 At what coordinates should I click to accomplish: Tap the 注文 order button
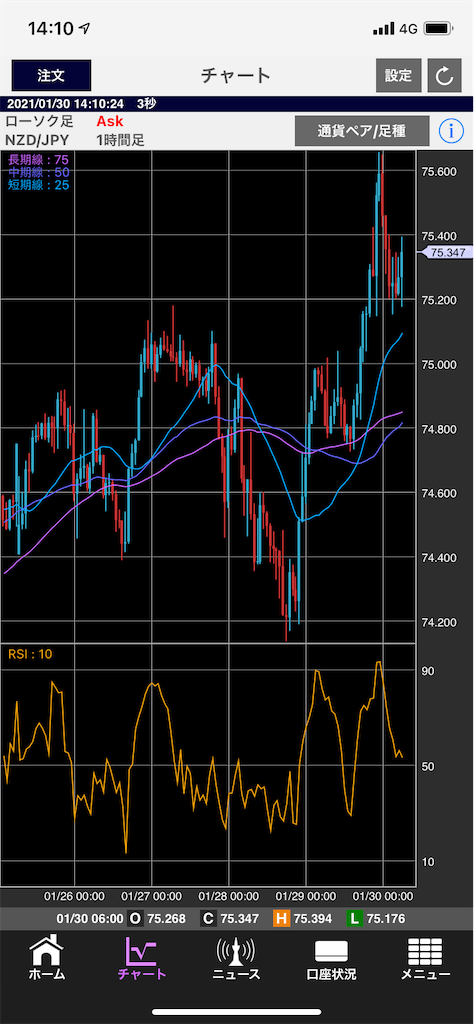(52, 75)
